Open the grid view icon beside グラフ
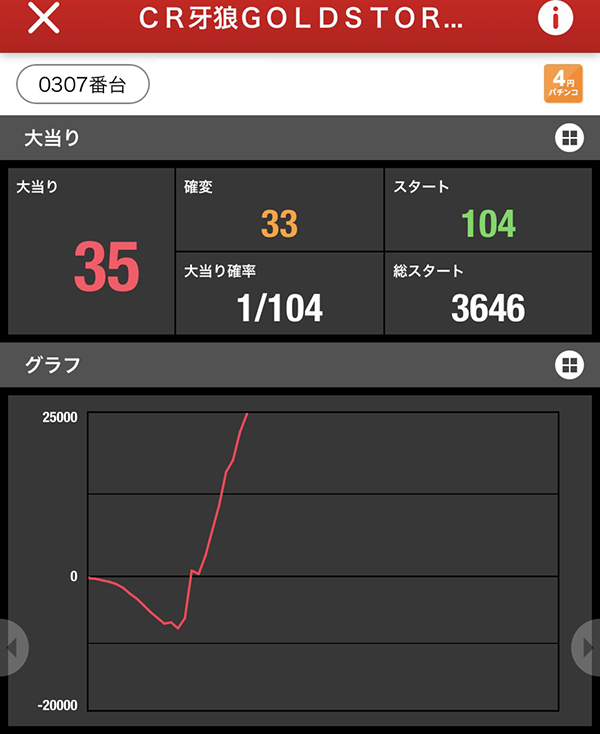 [x=569, y=365]
